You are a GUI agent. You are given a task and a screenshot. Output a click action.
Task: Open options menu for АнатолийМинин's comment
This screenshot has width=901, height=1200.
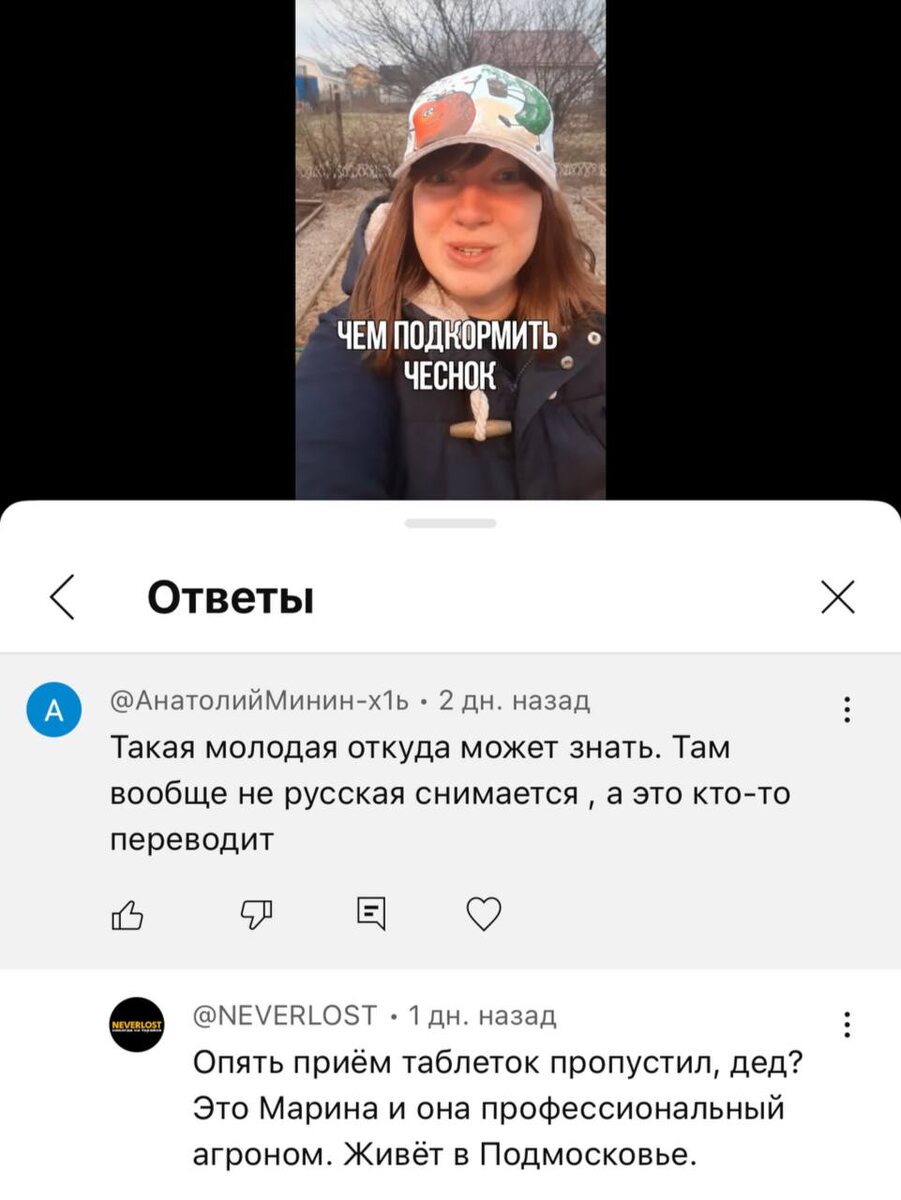[x=847, y=710]
